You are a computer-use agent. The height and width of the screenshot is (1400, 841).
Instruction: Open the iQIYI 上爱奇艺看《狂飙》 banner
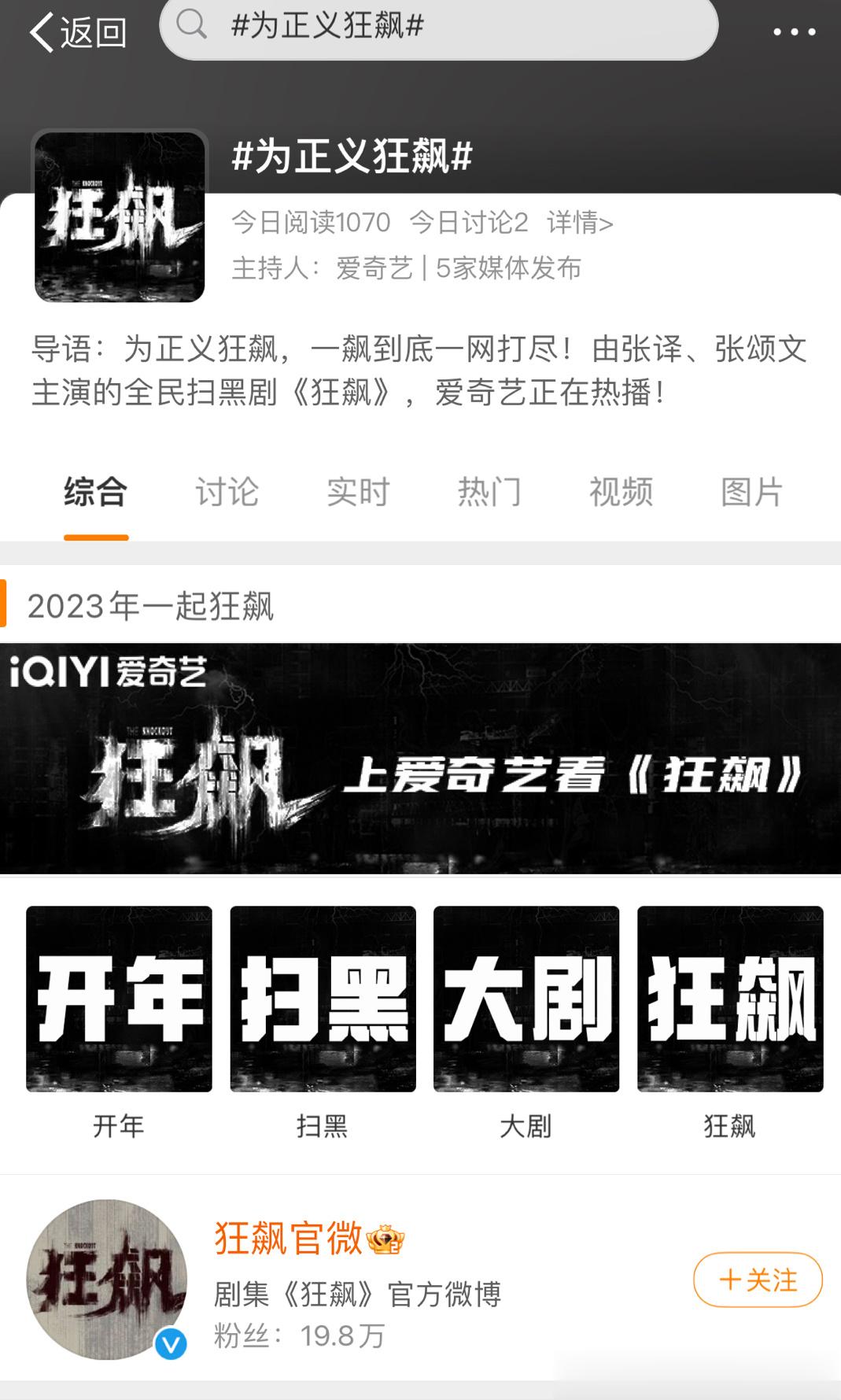tap(420, 759)
